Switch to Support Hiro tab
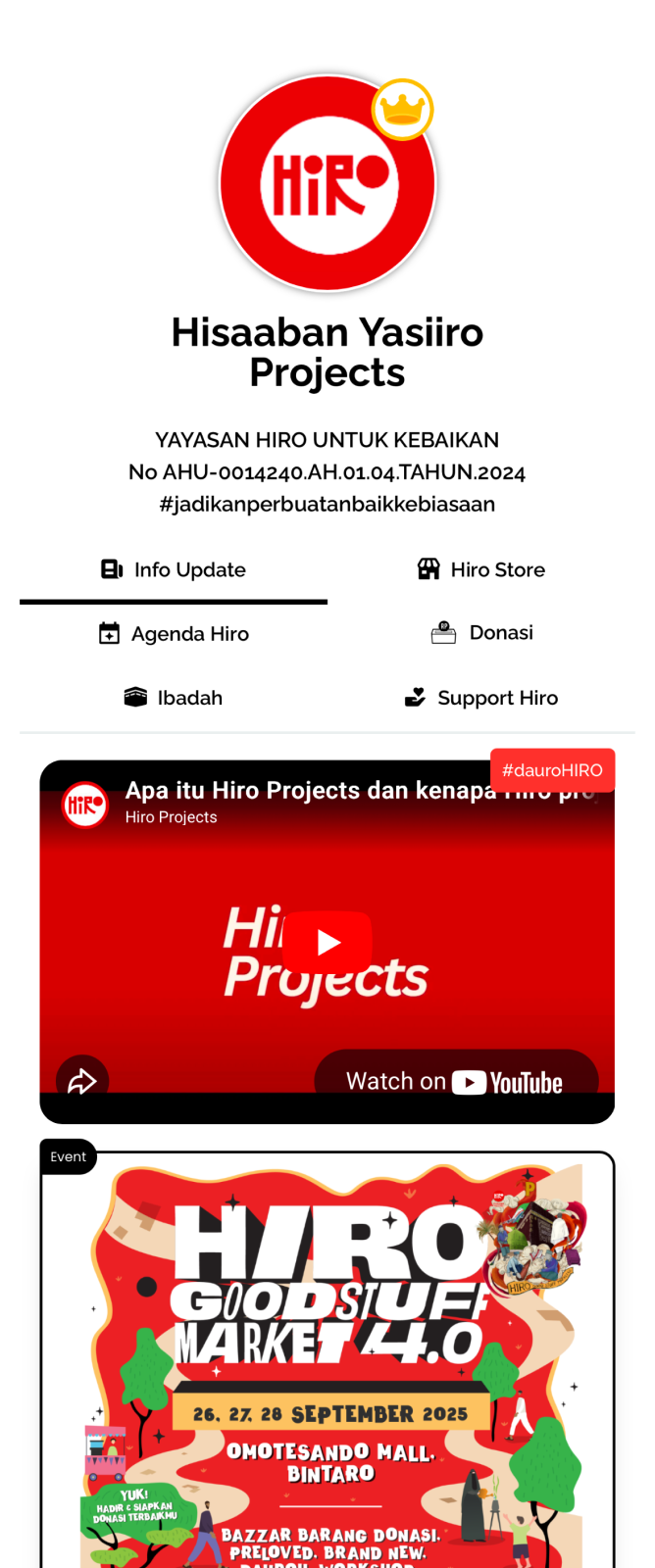The width and height of the screenshot is (655, 1568). tap(481, 698)
